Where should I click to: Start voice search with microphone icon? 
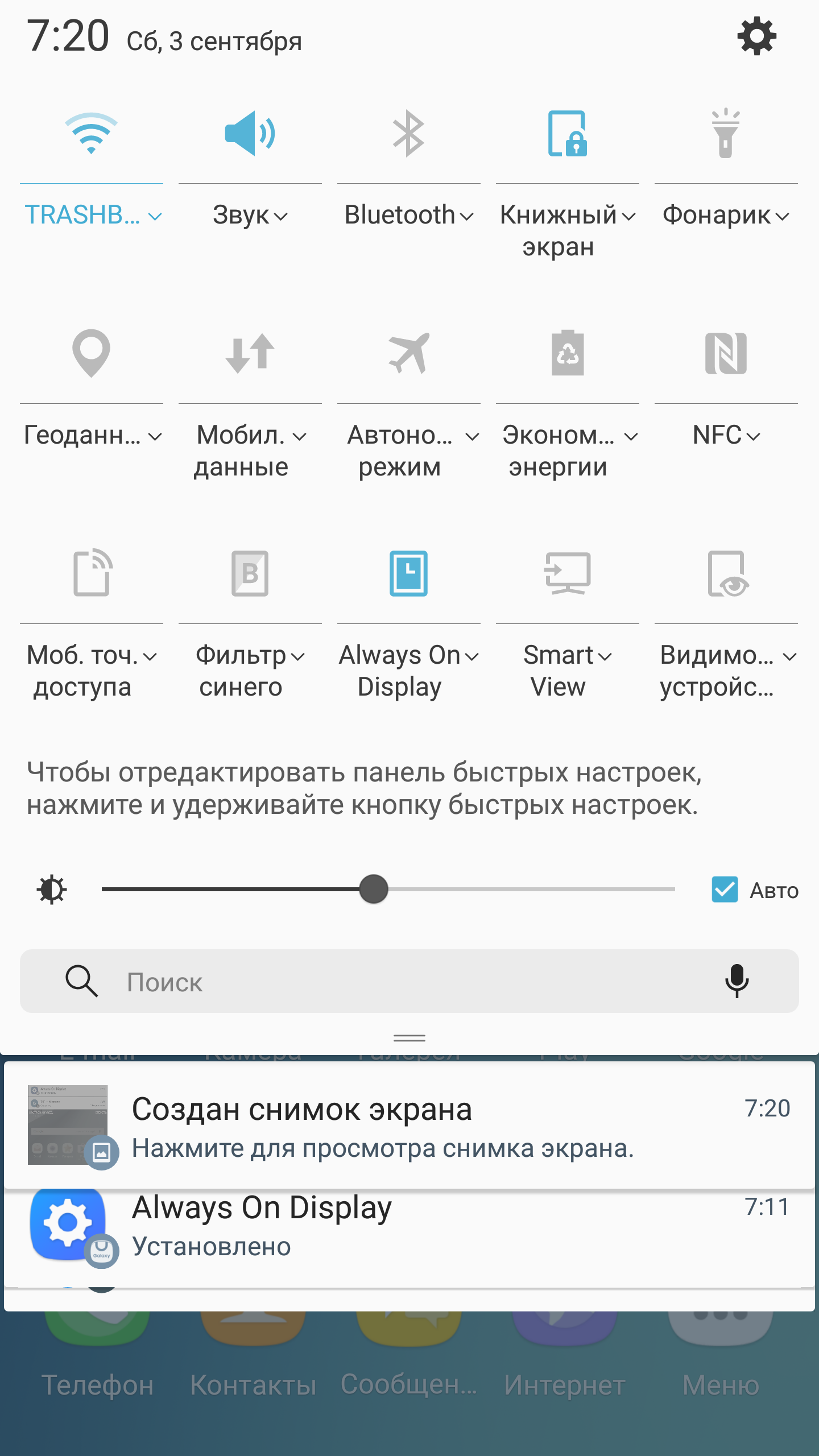(x=737, y=981)
